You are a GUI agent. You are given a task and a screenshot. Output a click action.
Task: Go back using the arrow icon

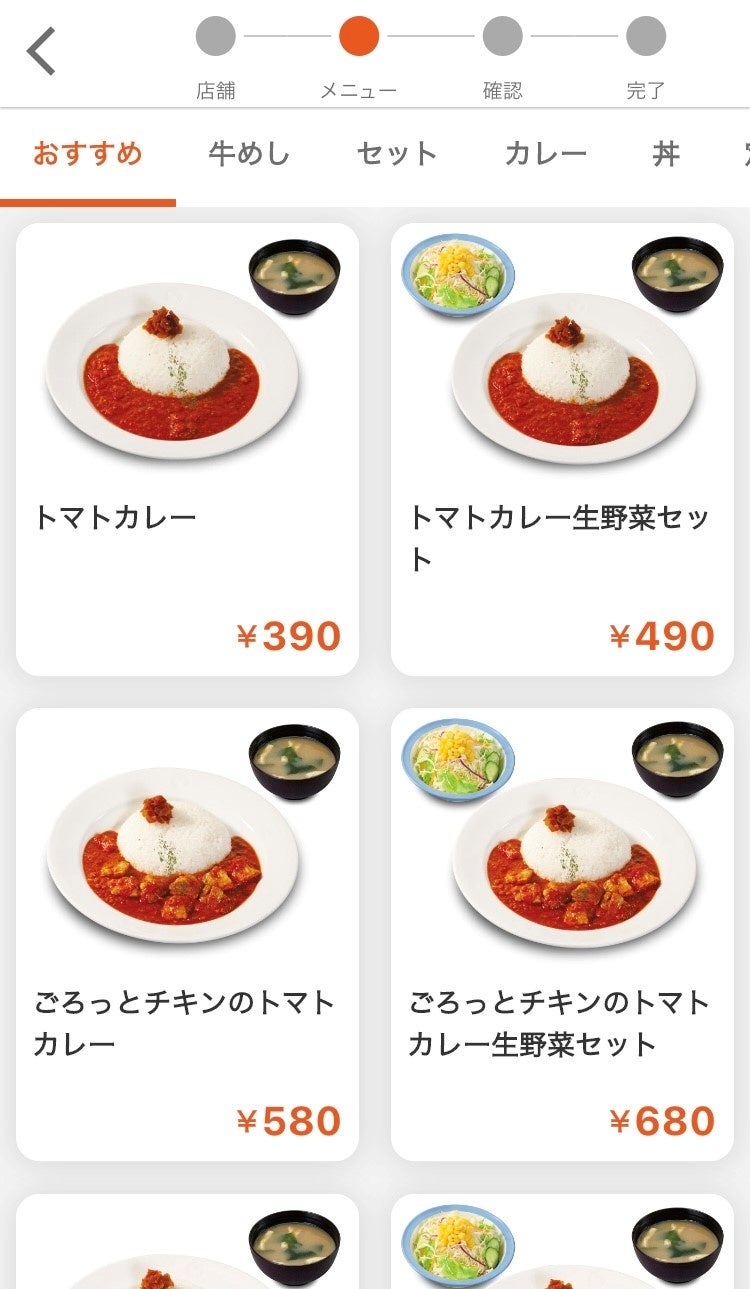click(42, 52)
